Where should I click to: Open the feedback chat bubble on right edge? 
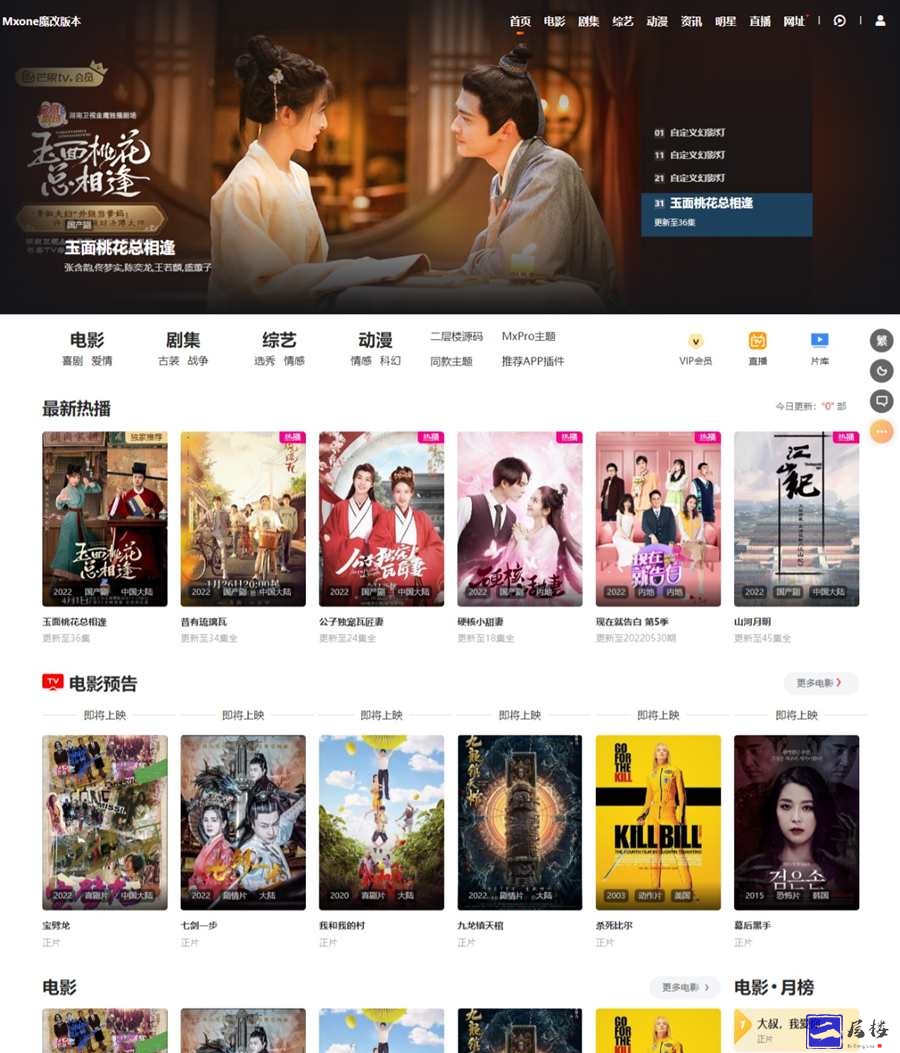880,401
